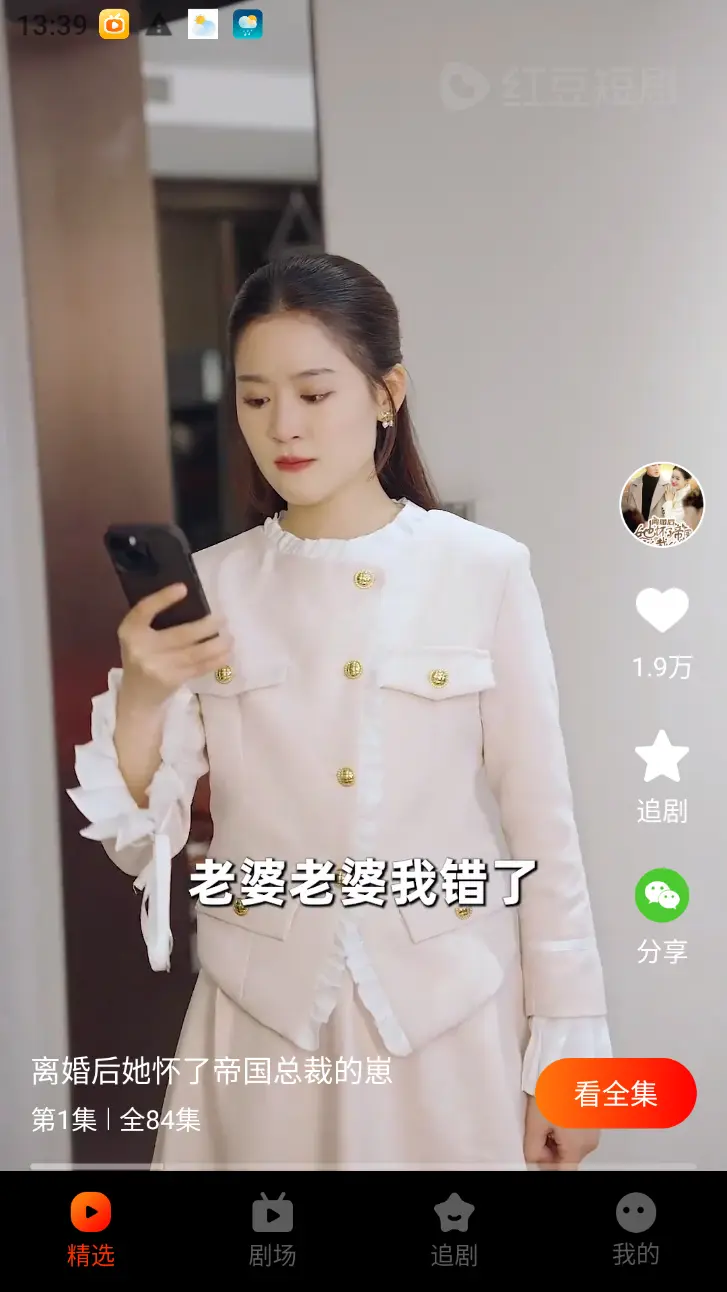Share the video via the WeChat 分享 icon
The width and height of the screenshot is (727, 1292).
coord(661,895)
